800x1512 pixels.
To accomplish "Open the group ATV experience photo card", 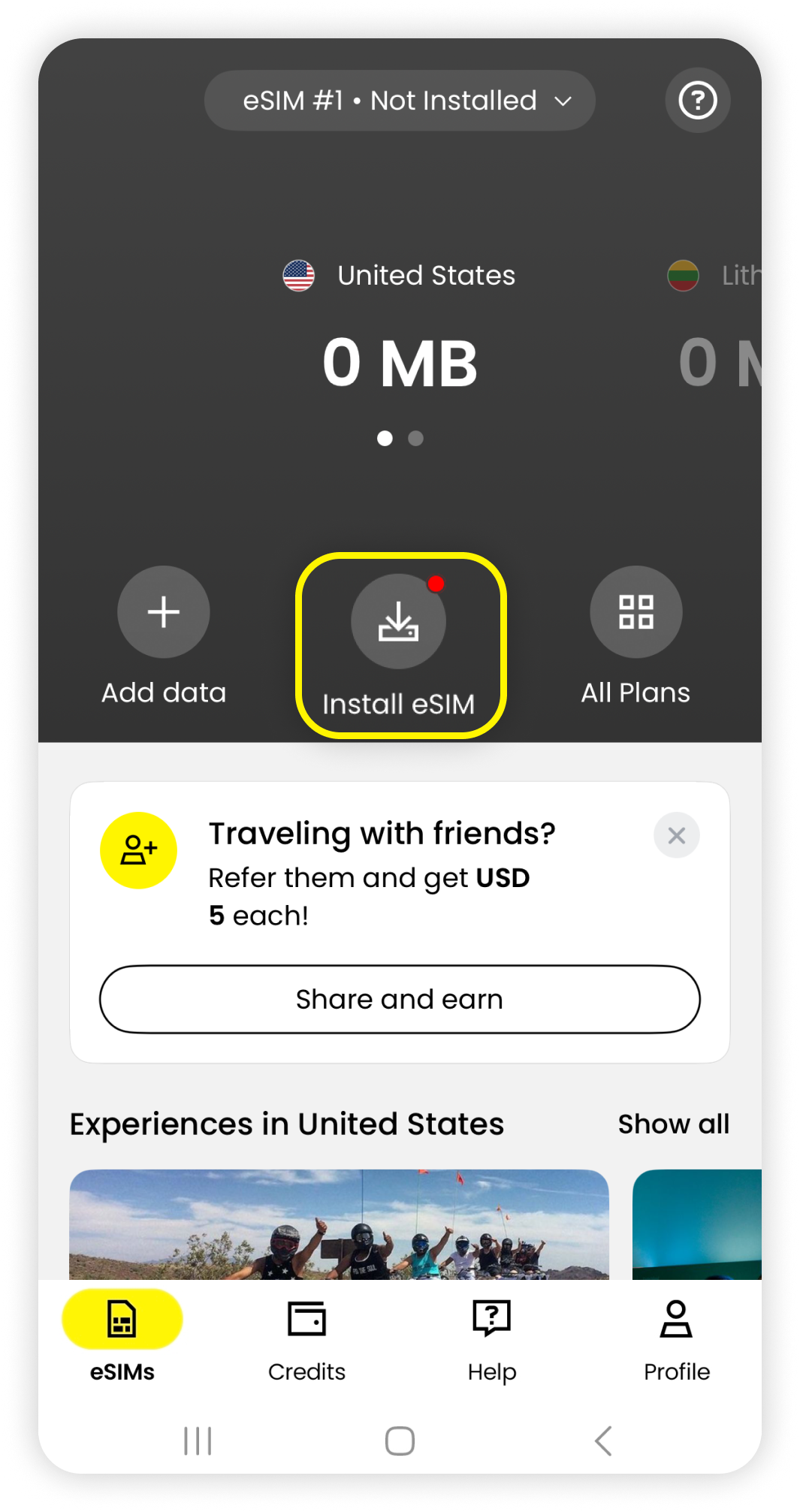I will pos(339,1224).
